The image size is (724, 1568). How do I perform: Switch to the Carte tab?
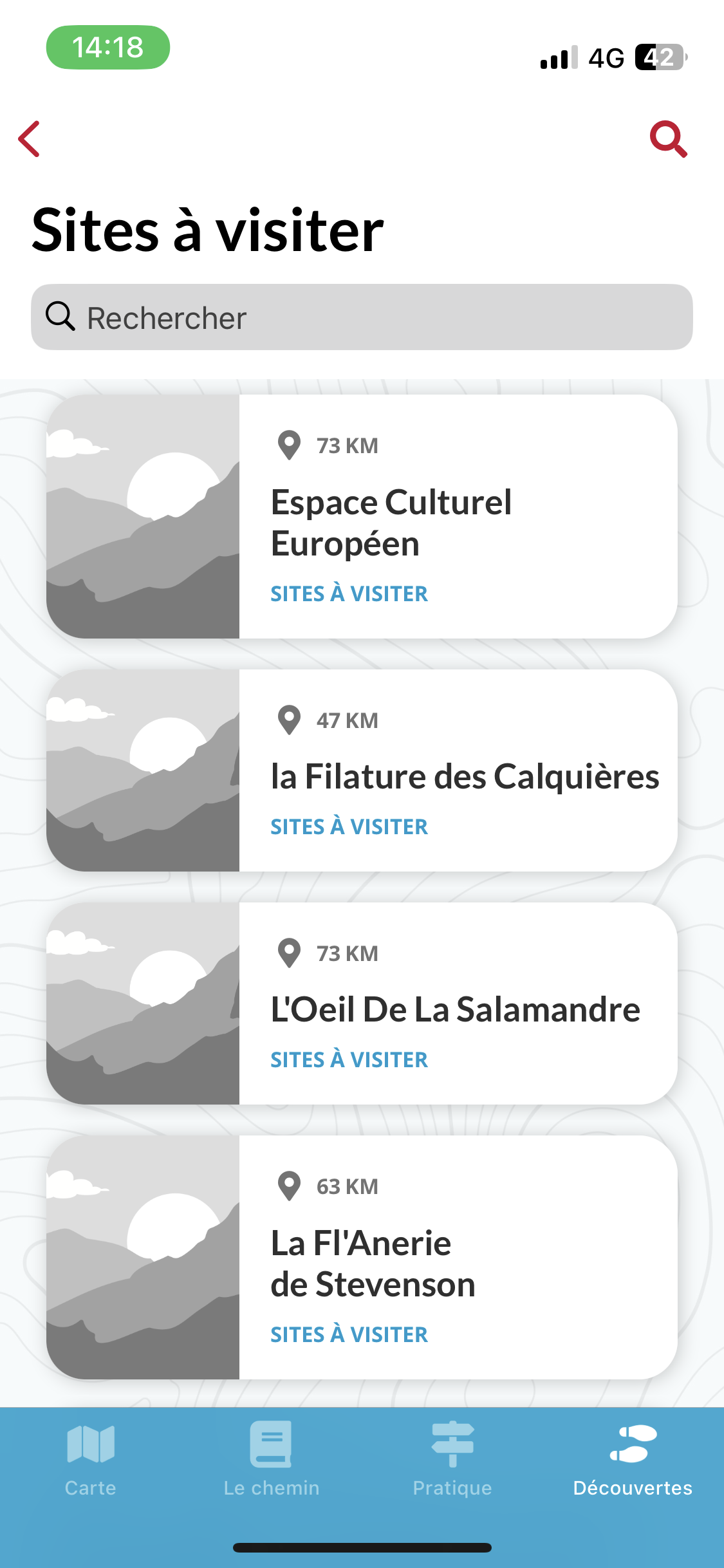[x=91, y=1459]
